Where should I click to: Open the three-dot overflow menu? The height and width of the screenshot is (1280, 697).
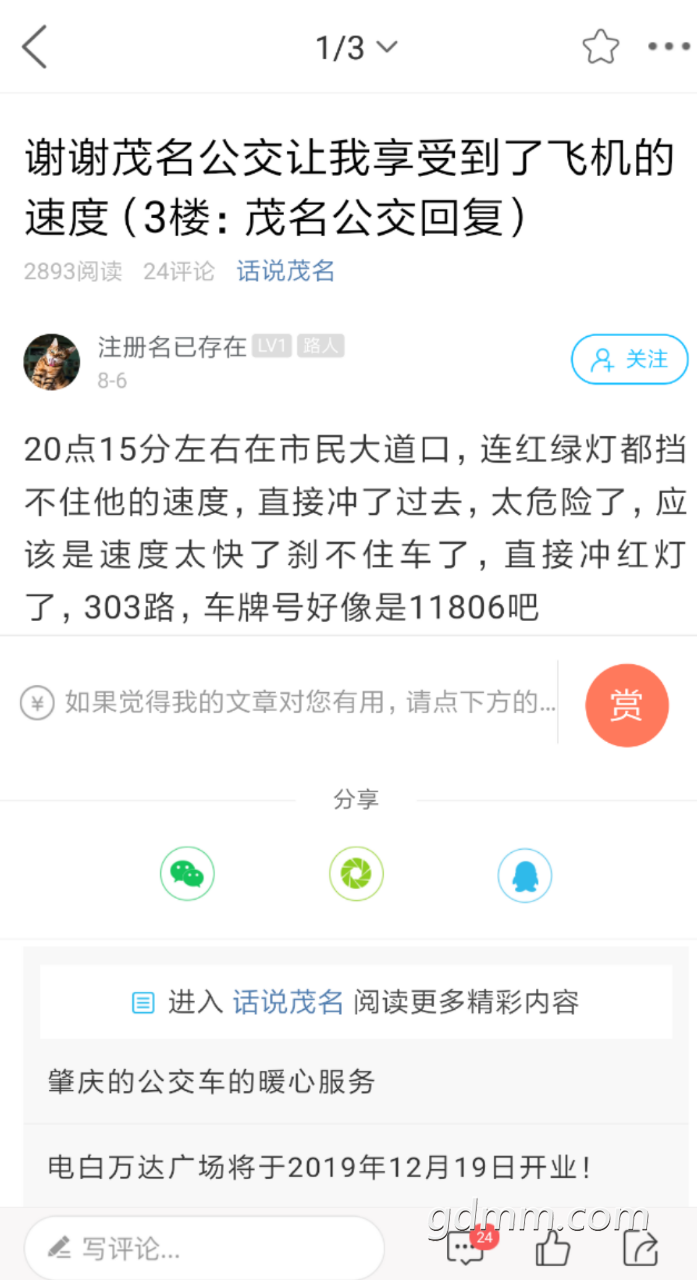coord(668,47)
